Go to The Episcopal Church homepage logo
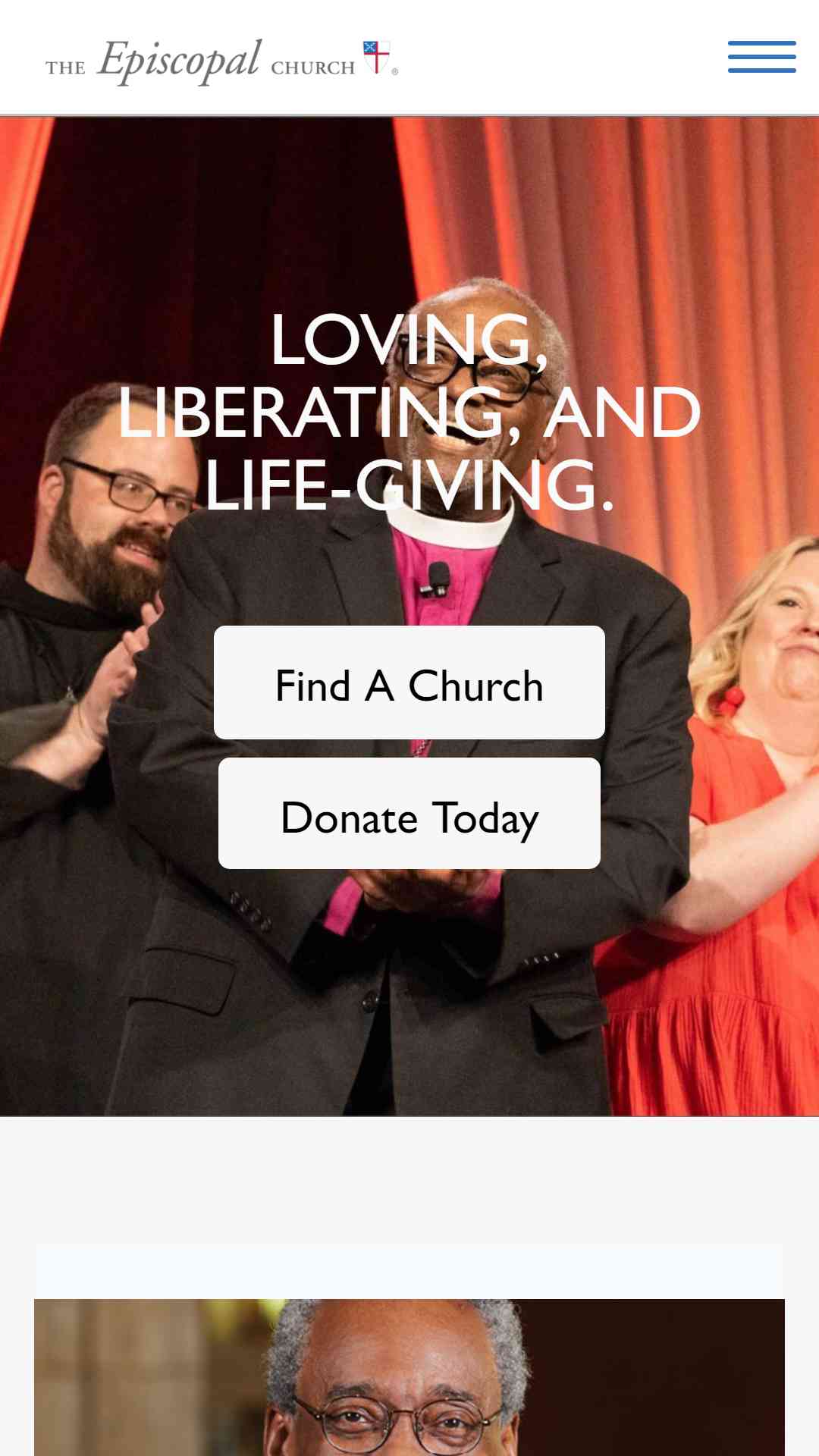819x1456 pixels. click(221, 61)
